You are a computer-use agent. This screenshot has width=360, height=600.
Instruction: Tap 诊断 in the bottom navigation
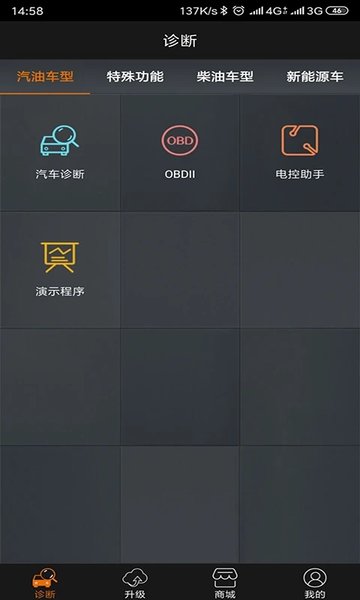[45, 583]
